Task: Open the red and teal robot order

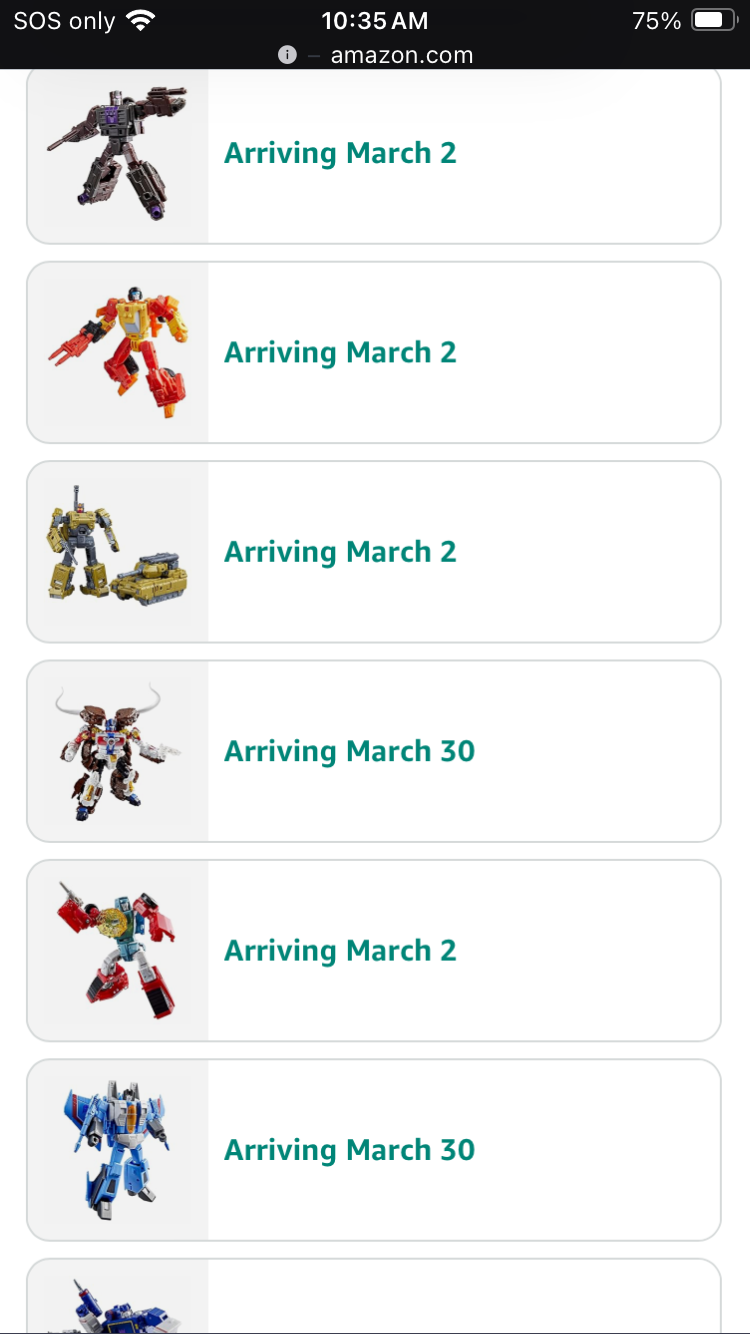Action: pos(372,950)
